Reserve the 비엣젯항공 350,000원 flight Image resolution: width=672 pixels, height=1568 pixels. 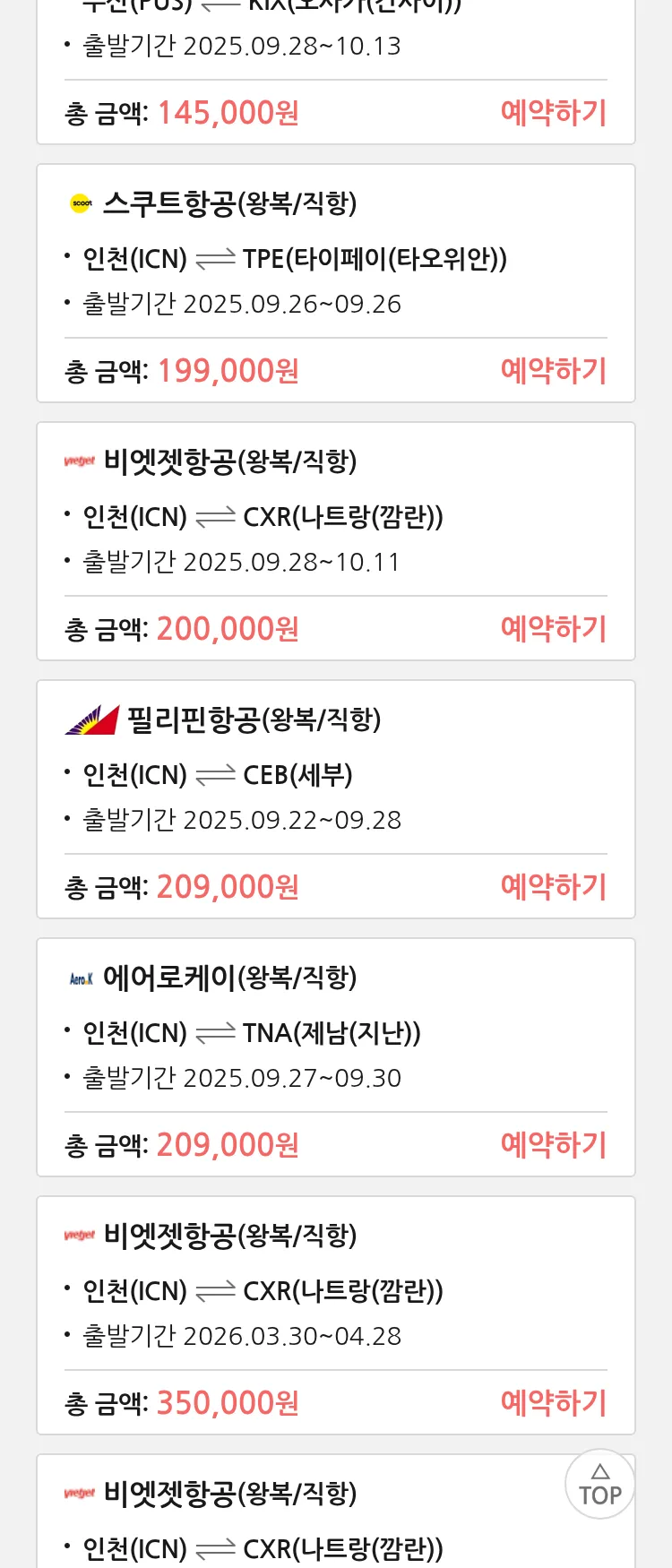(553, 1403)
